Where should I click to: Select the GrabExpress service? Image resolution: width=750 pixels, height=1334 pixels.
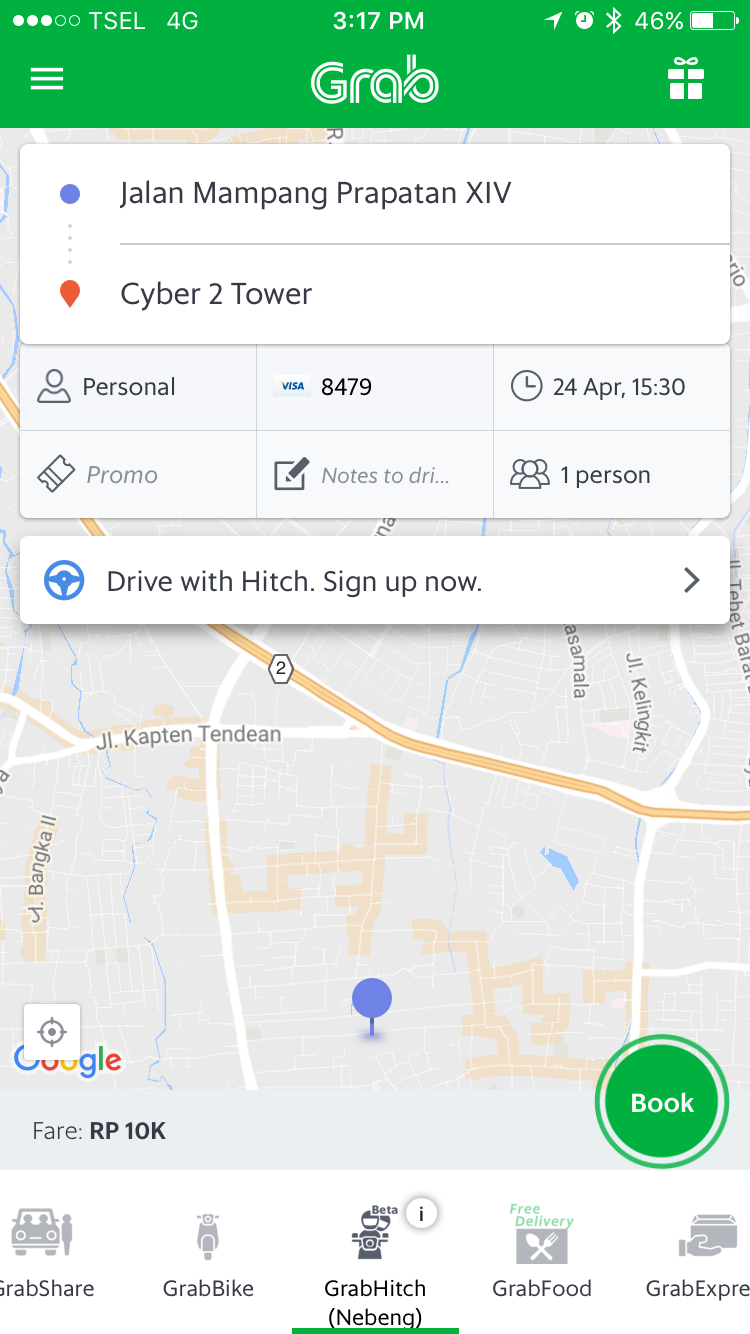pyautogui.click(x=700, y=1253)
